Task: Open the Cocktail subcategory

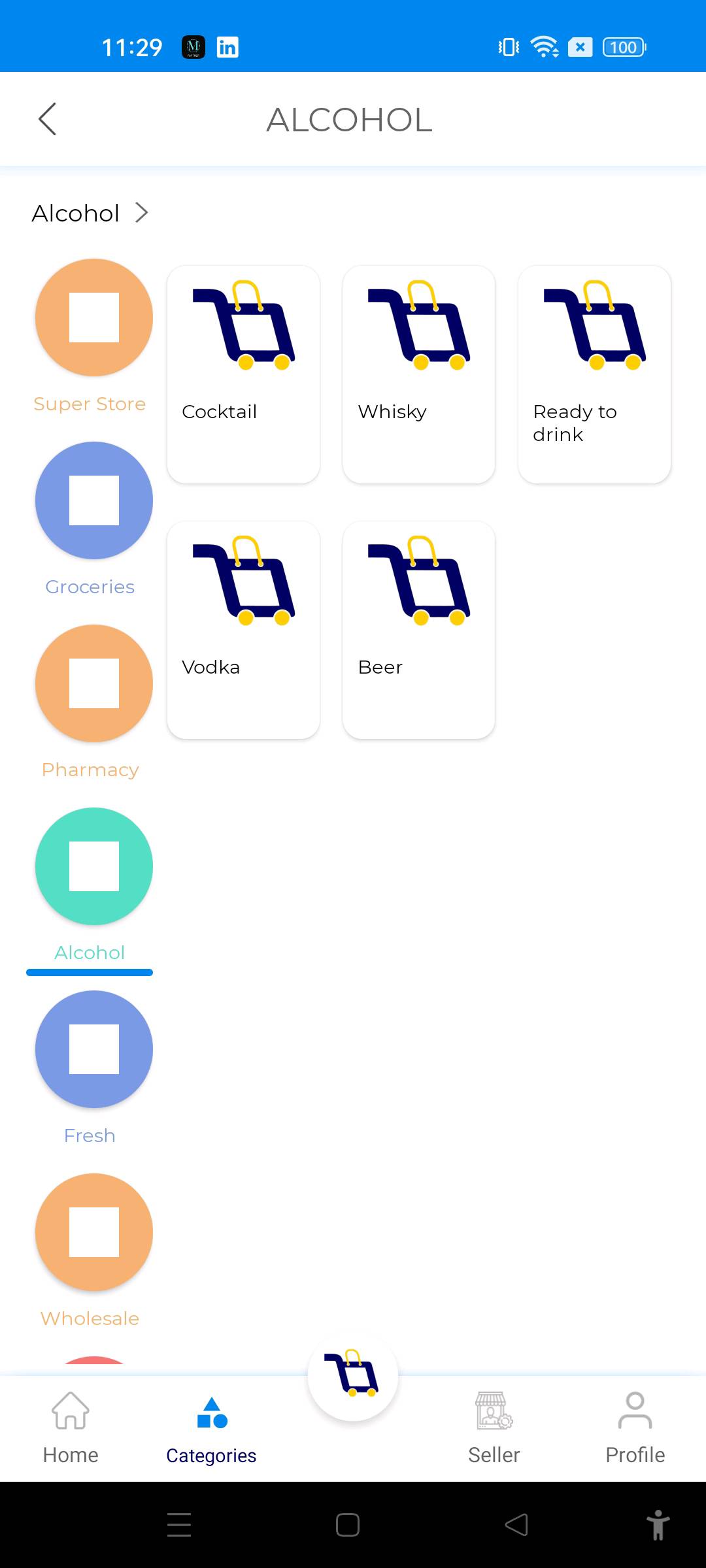Action: coord(243,374)
